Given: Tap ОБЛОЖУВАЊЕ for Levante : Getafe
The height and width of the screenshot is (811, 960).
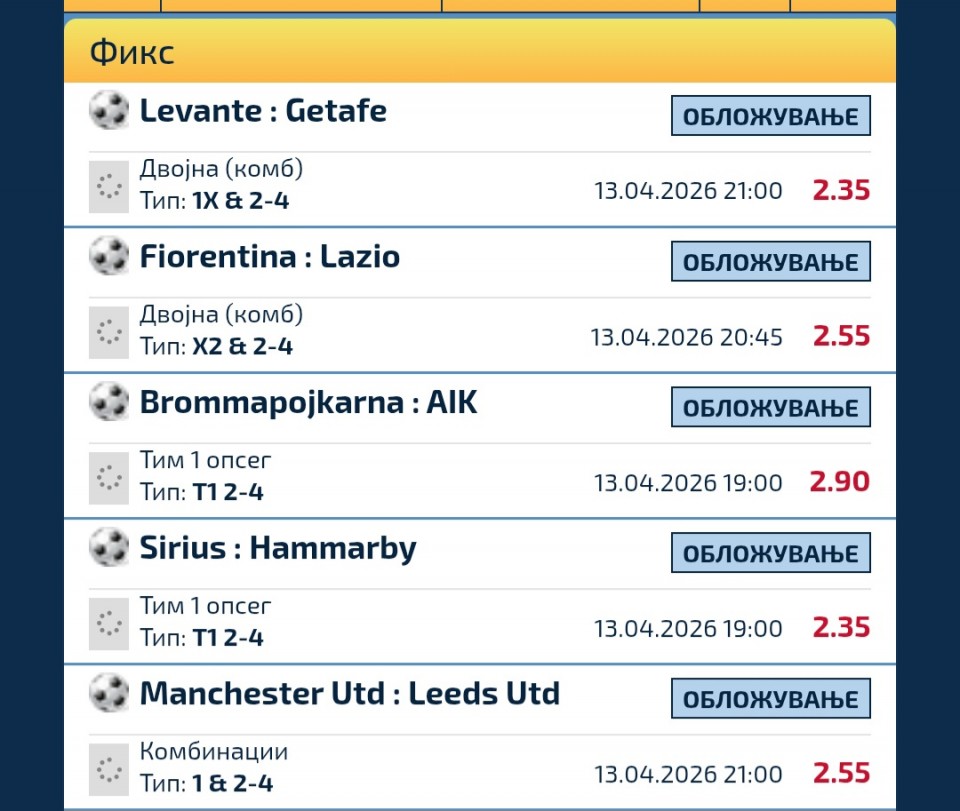Looking at the screenshot, I should coord(770,116).
